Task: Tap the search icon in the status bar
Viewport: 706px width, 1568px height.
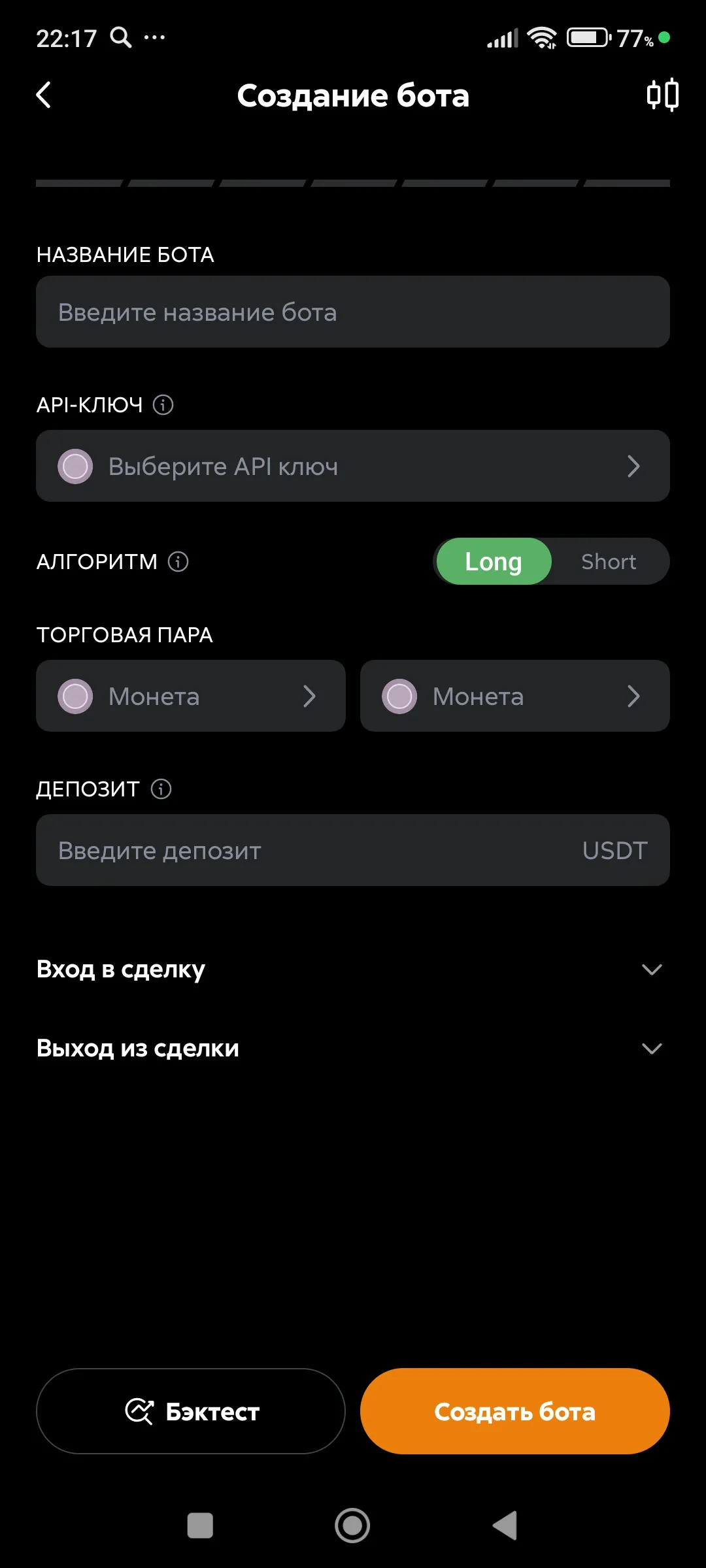Action: click(x=120, y=36)
